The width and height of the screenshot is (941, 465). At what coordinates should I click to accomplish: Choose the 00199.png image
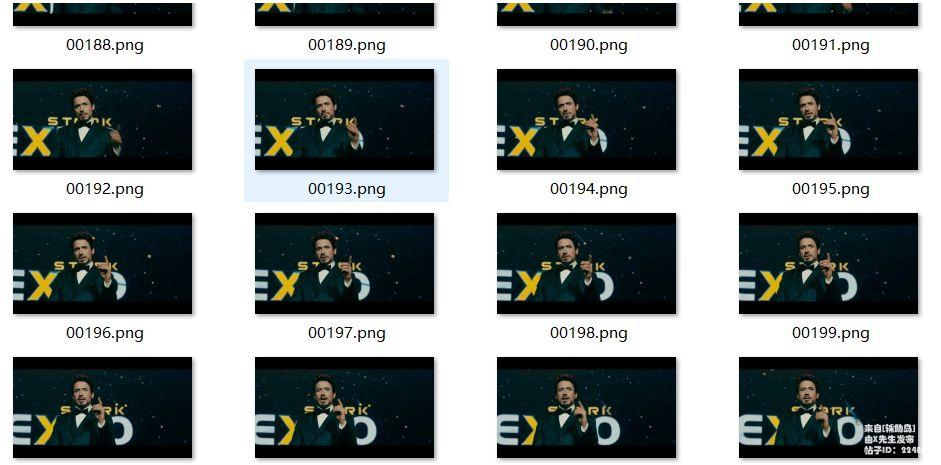point(828,264)
